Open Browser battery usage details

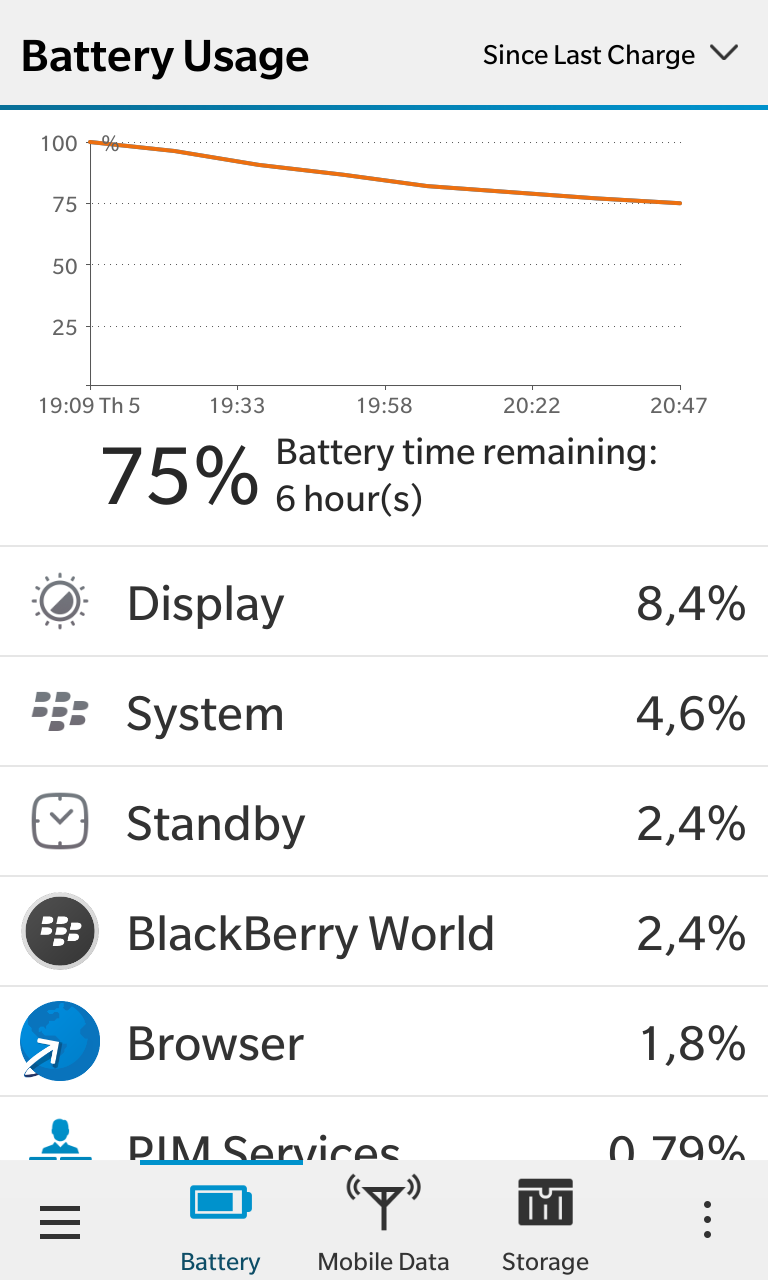(x=384, y=1042)
